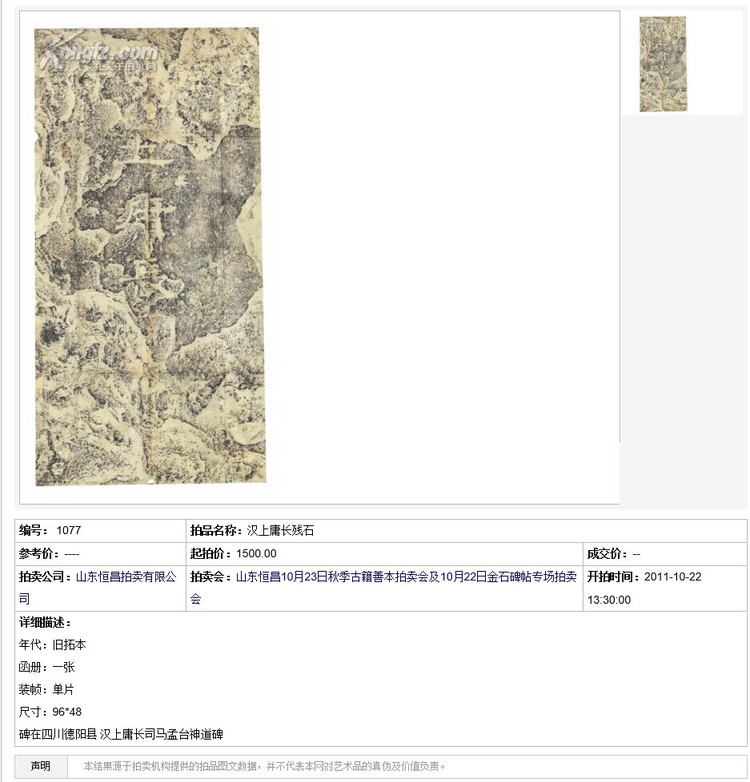Open the 山东恒昌拍卖有限公司 auction company link
The image size is (750, 782).
(x=125, y=577)
